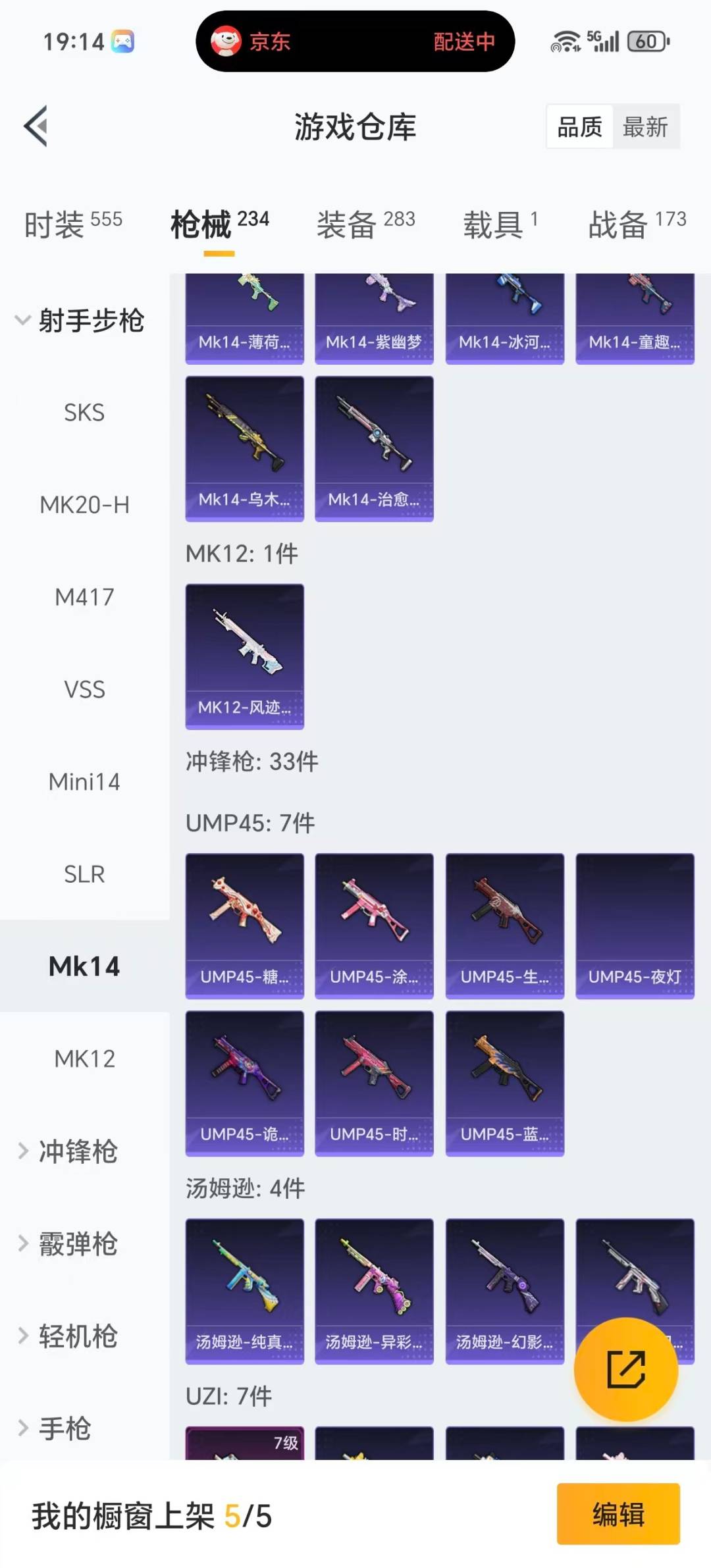Viewport: 711px width, 1568px height.
Task: Tap the floating share button
Action: point(625,1369)
